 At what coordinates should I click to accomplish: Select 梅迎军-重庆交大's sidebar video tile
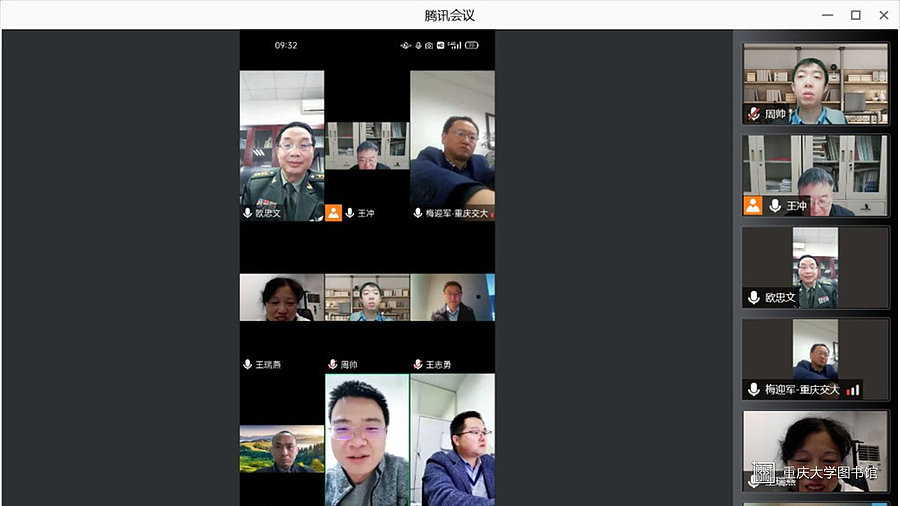tap(815, 359)
